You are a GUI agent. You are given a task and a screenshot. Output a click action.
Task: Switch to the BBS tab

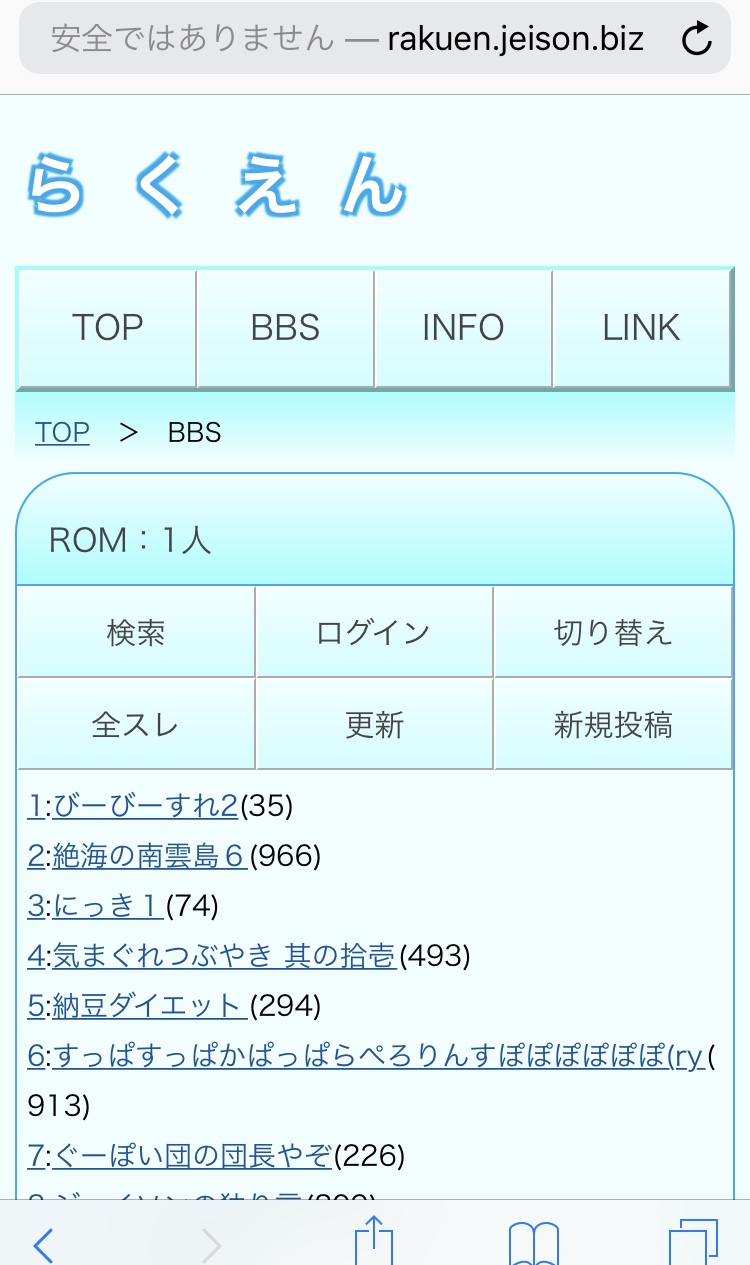pos(285,328)
